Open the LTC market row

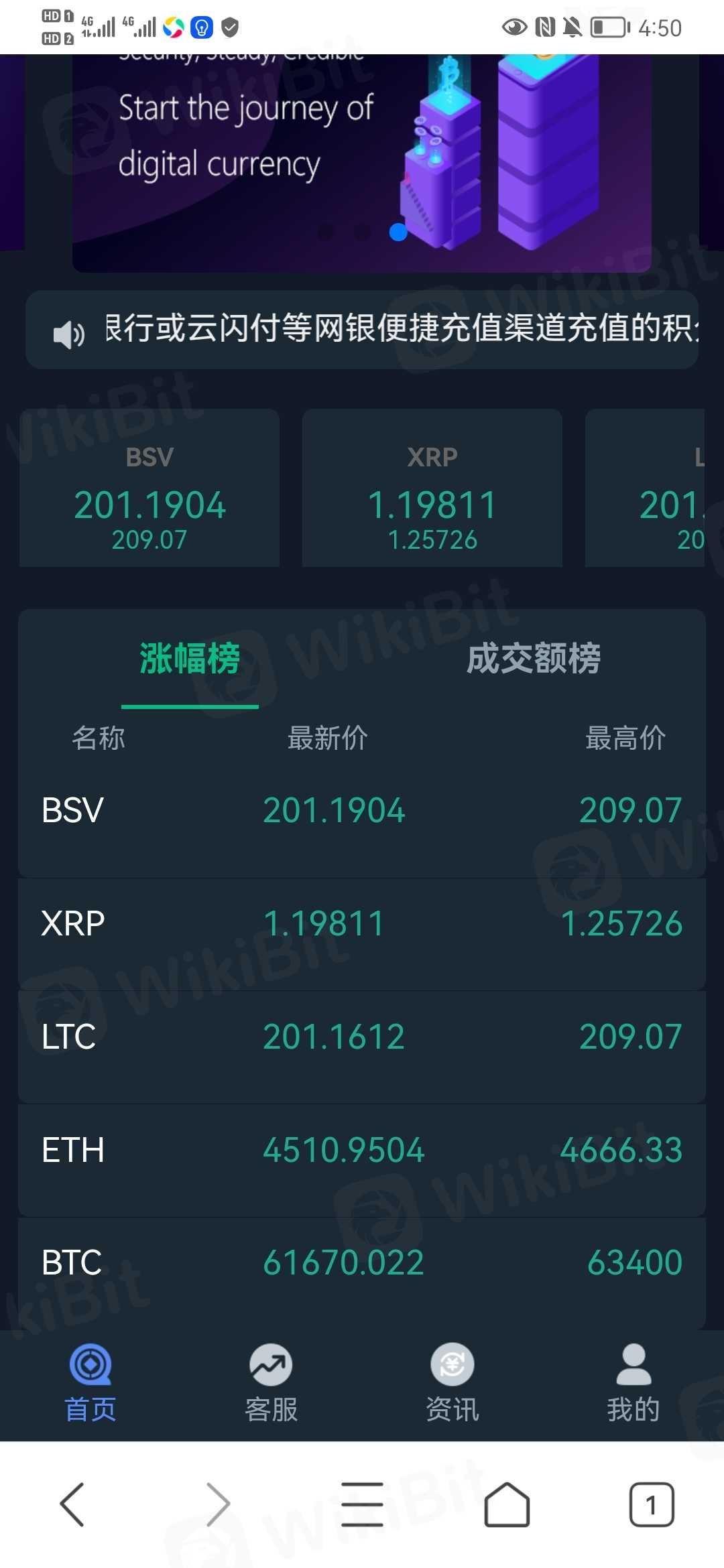[362, 1037]
